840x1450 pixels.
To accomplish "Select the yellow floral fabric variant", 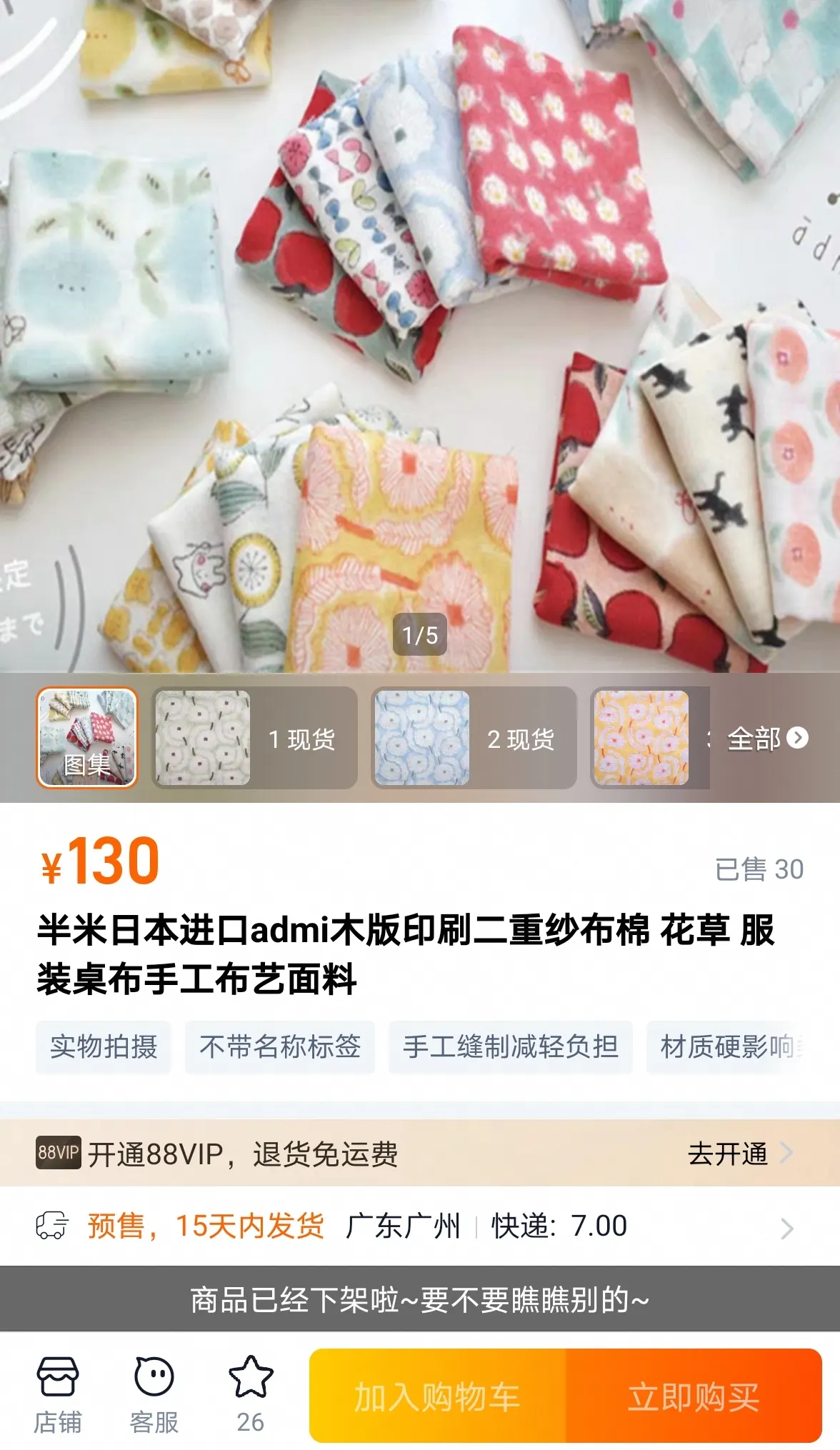I will [641, 738].
